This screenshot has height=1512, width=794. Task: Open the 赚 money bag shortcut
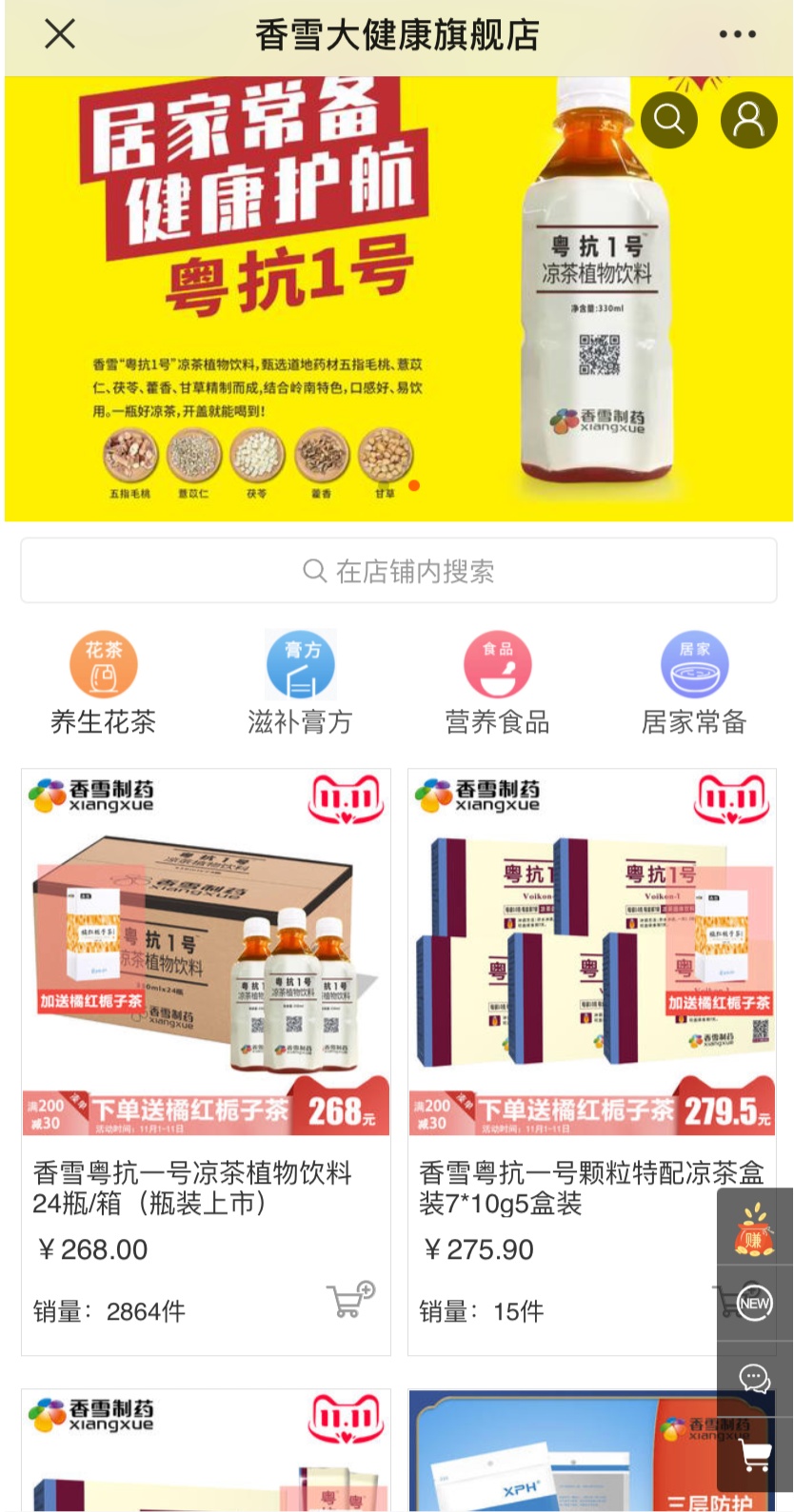[754, 1228]
